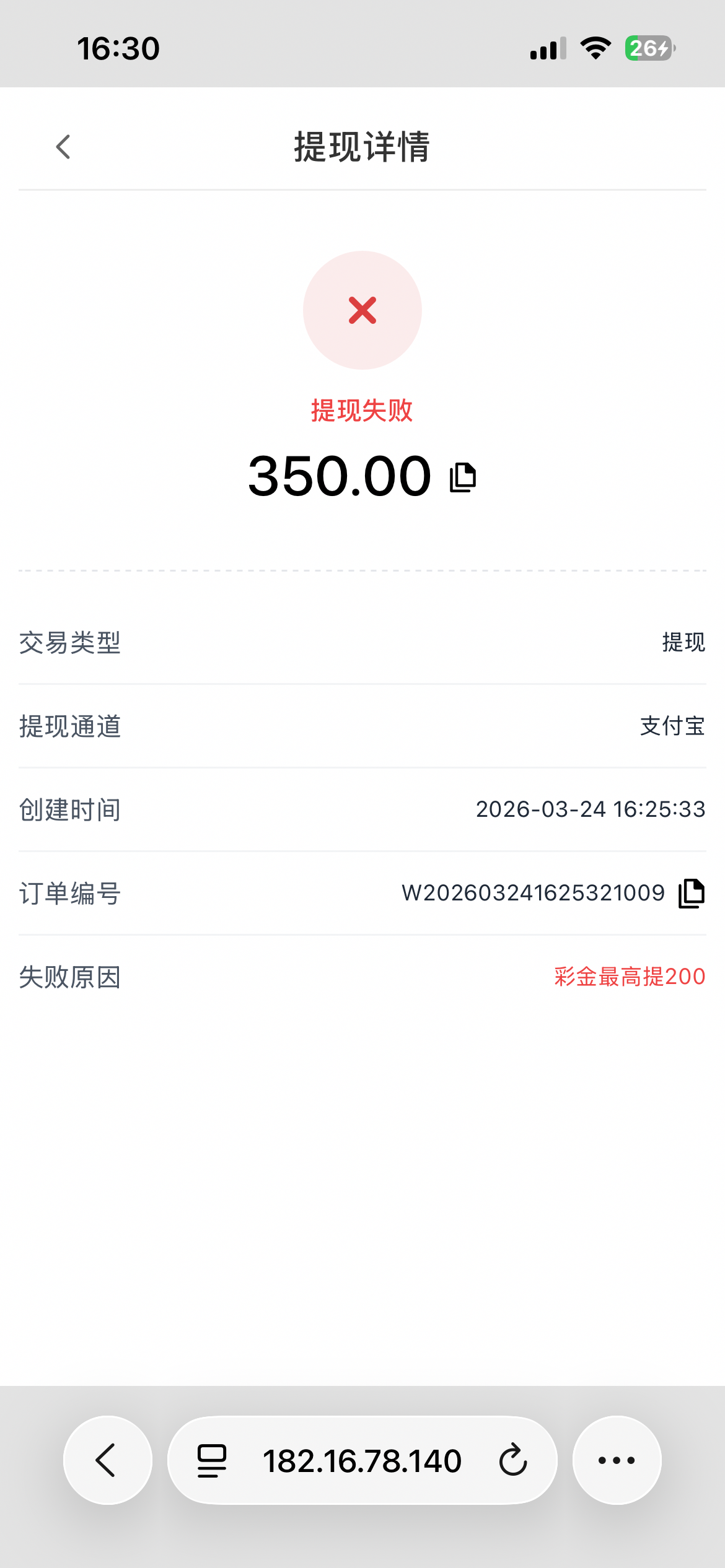Tap the dashed divider below the amount

pos(362,570)
